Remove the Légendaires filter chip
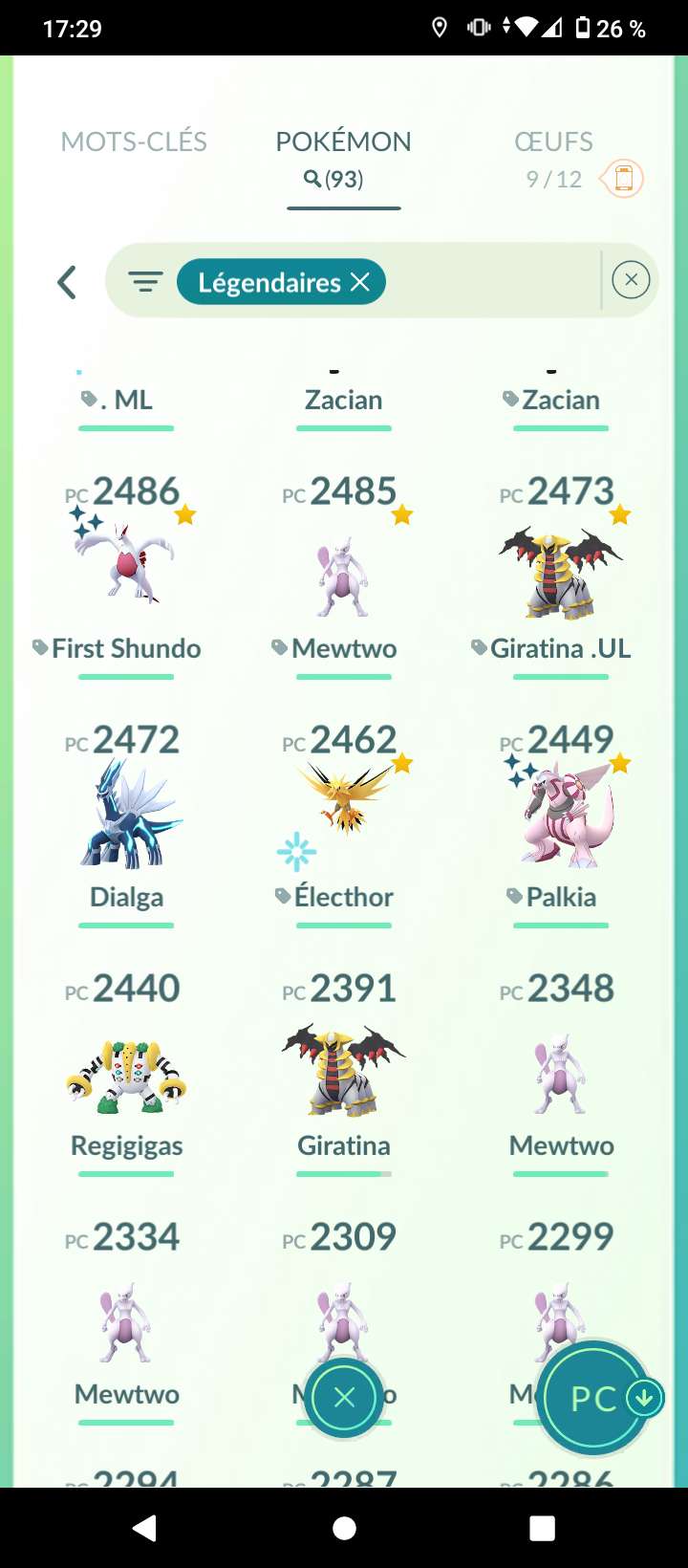This screenshot has height=1568, width=688. [x=281, y=282]
